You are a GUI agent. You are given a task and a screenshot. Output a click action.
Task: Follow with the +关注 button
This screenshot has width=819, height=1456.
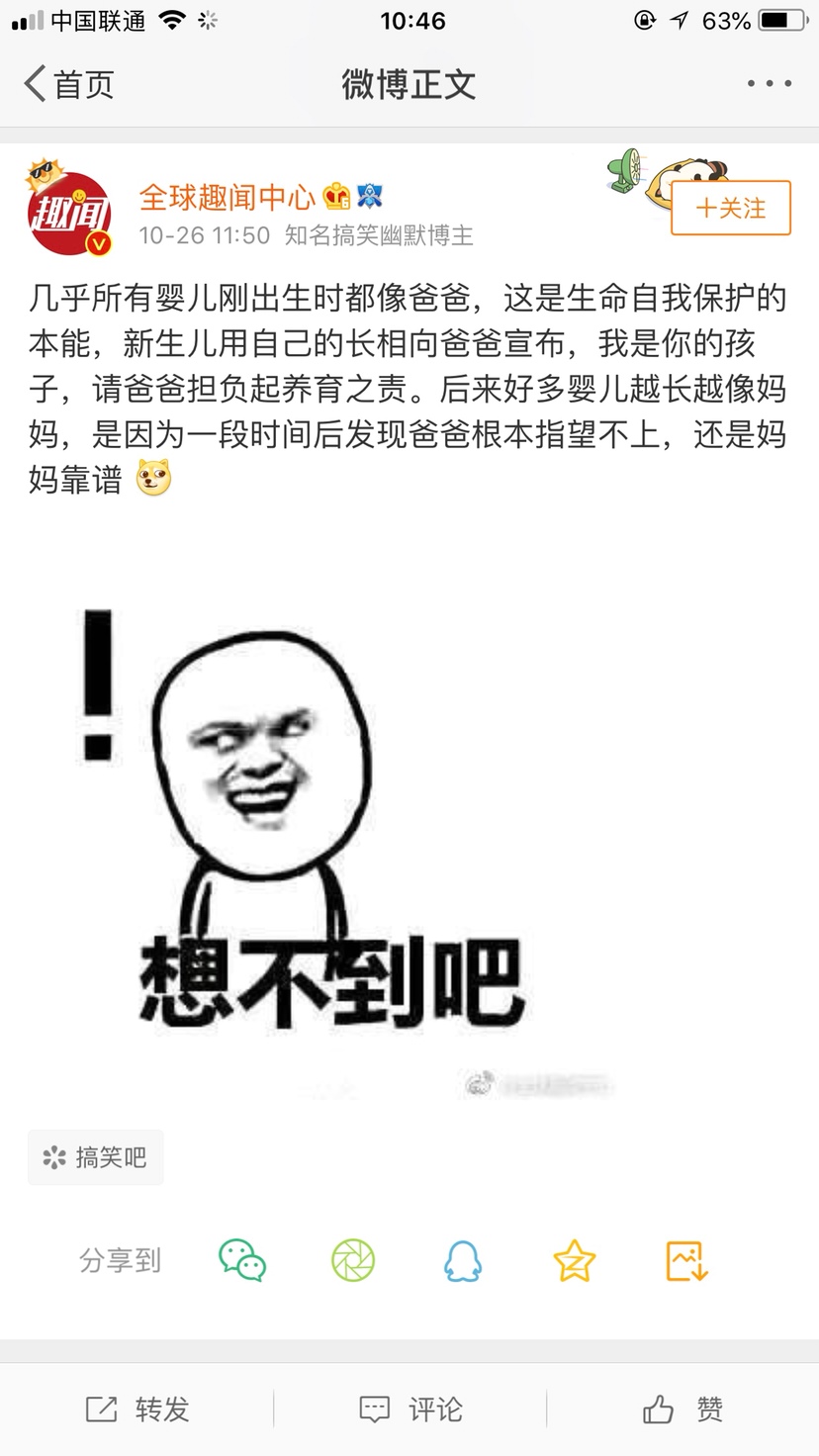731,208
